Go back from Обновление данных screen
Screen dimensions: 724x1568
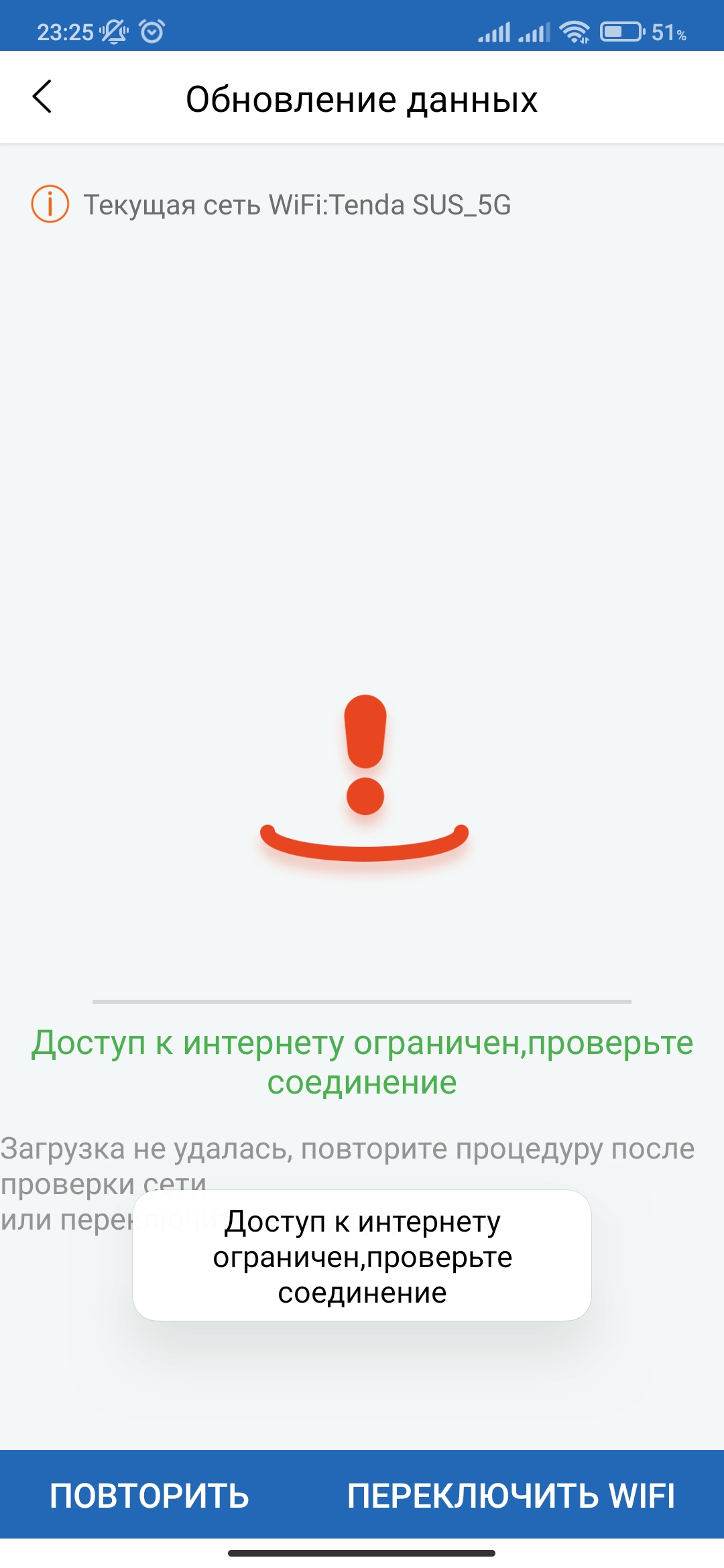point(42,97)
